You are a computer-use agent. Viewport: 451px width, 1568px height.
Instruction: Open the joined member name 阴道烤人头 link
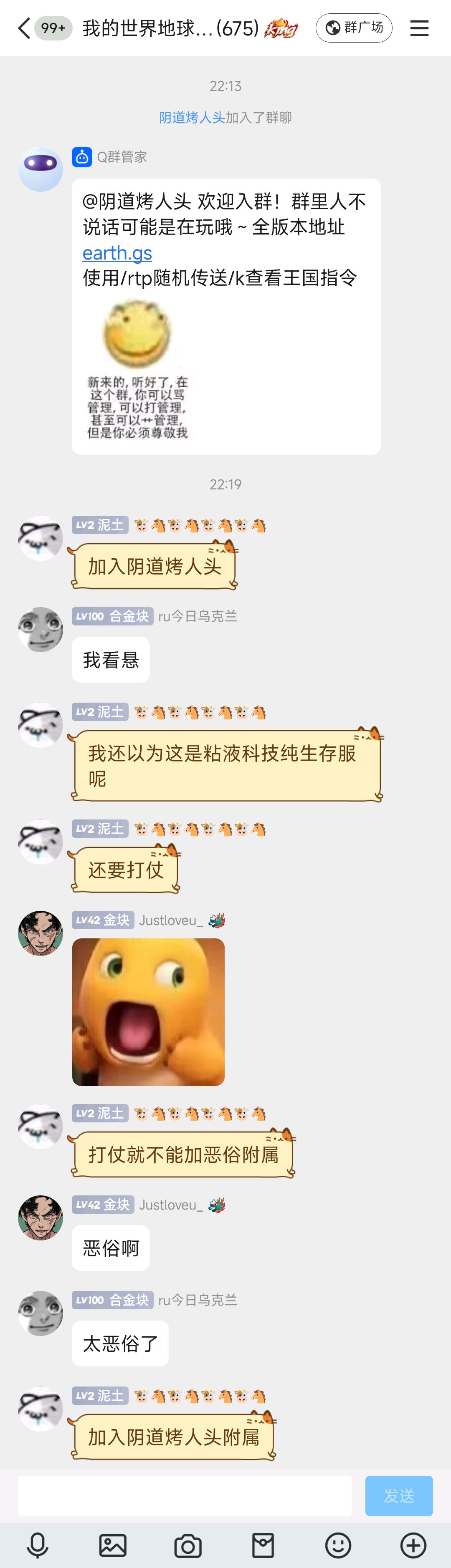192,118
